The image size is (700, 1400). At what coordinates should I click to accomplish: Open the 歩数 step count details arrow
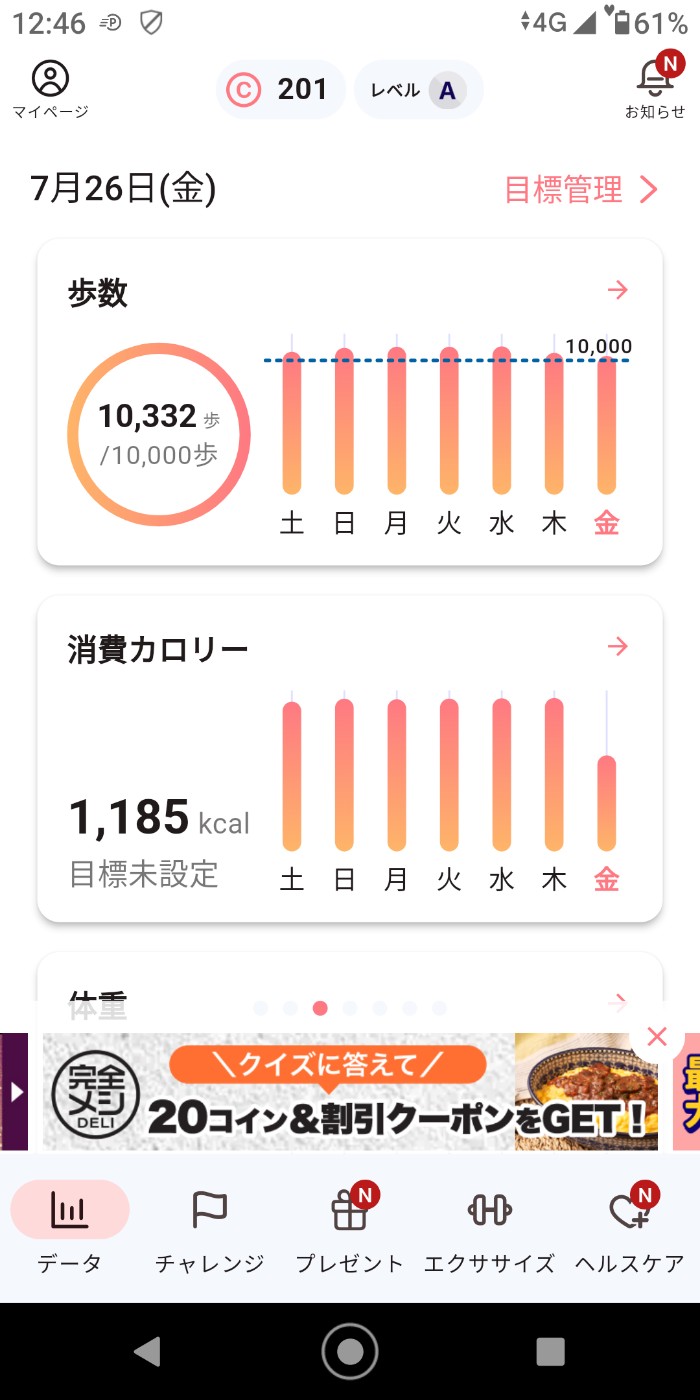click(x=618, y=290)
